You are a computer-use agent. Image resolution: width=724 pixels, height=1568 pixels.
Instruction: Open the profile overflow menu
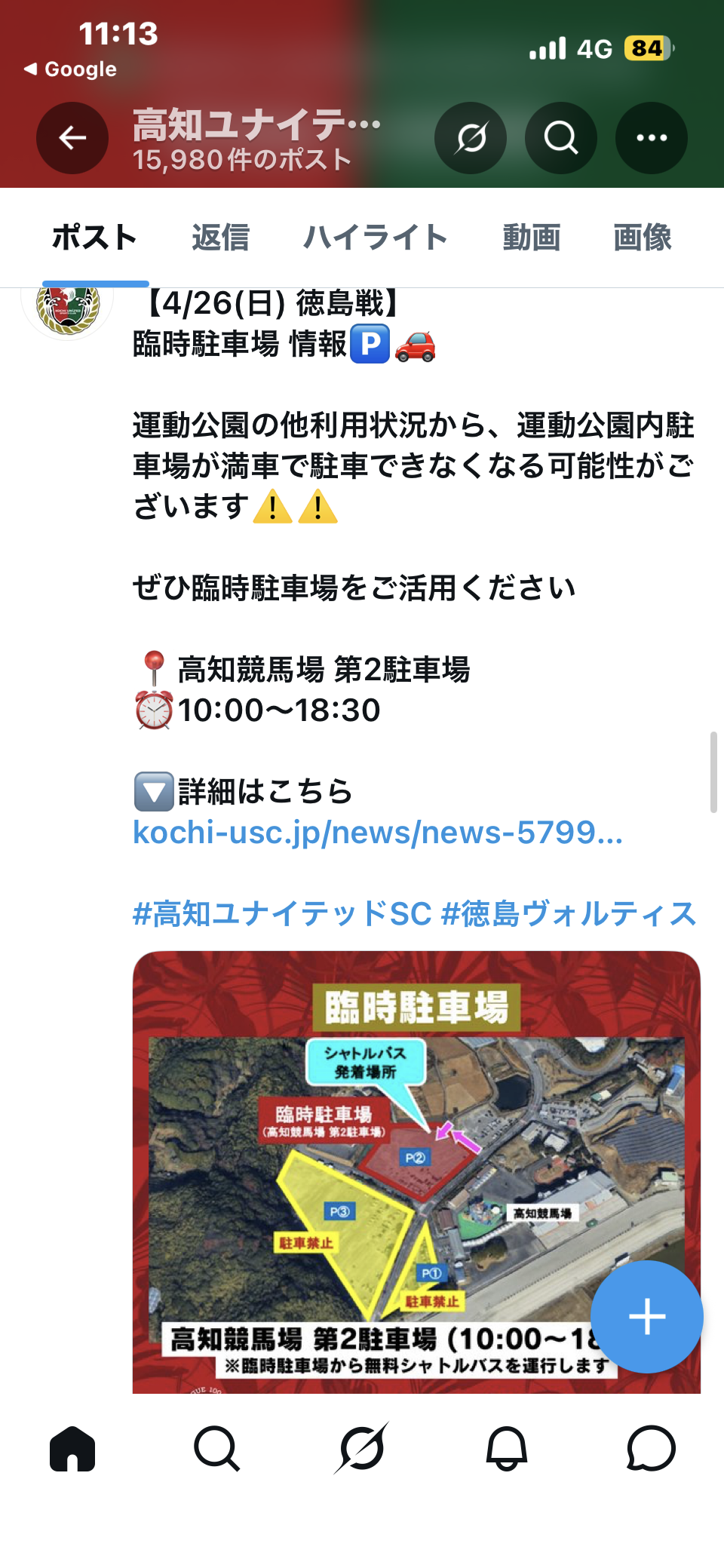(652, 138)
